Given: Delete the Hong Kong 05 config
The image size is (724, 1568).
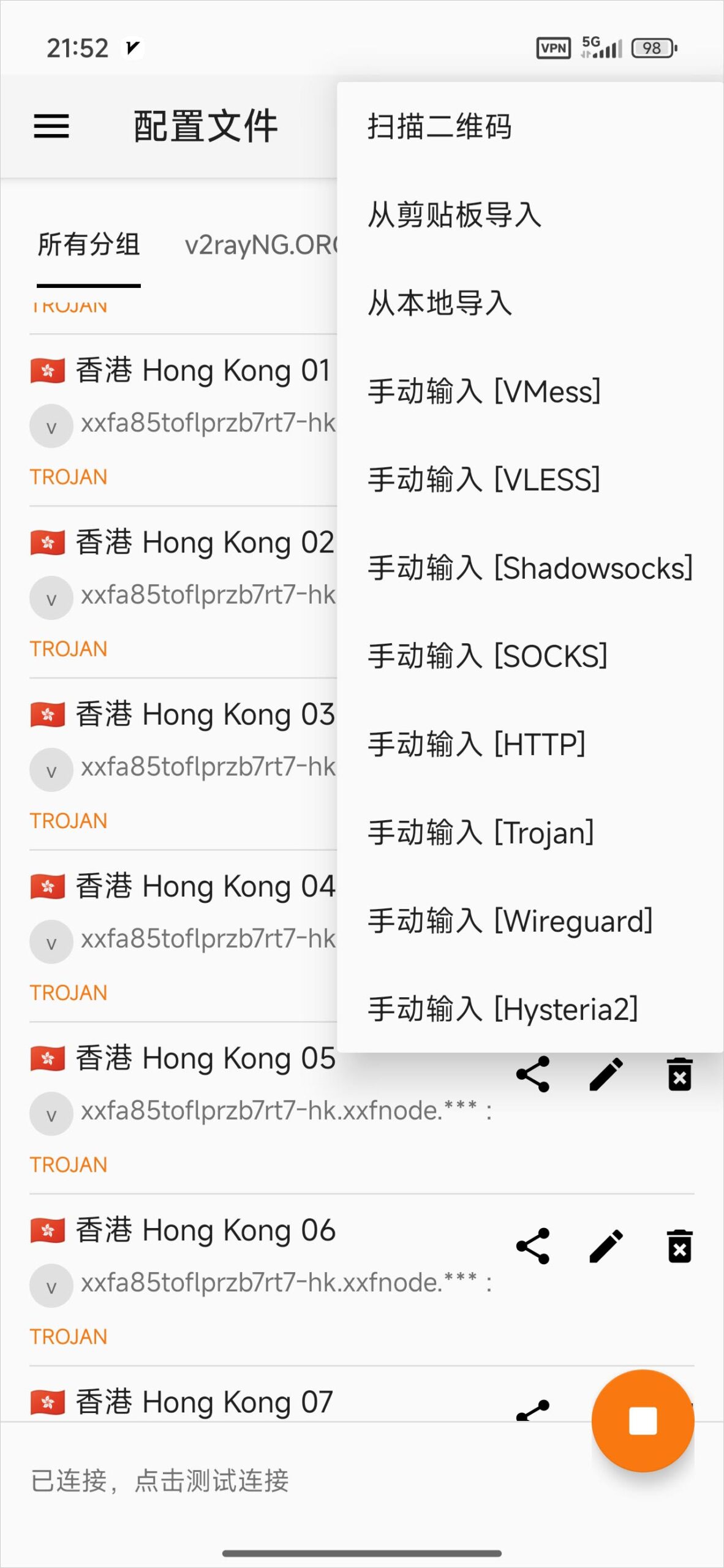Looking at the screenshot, I should click(x=680, y=1074).
